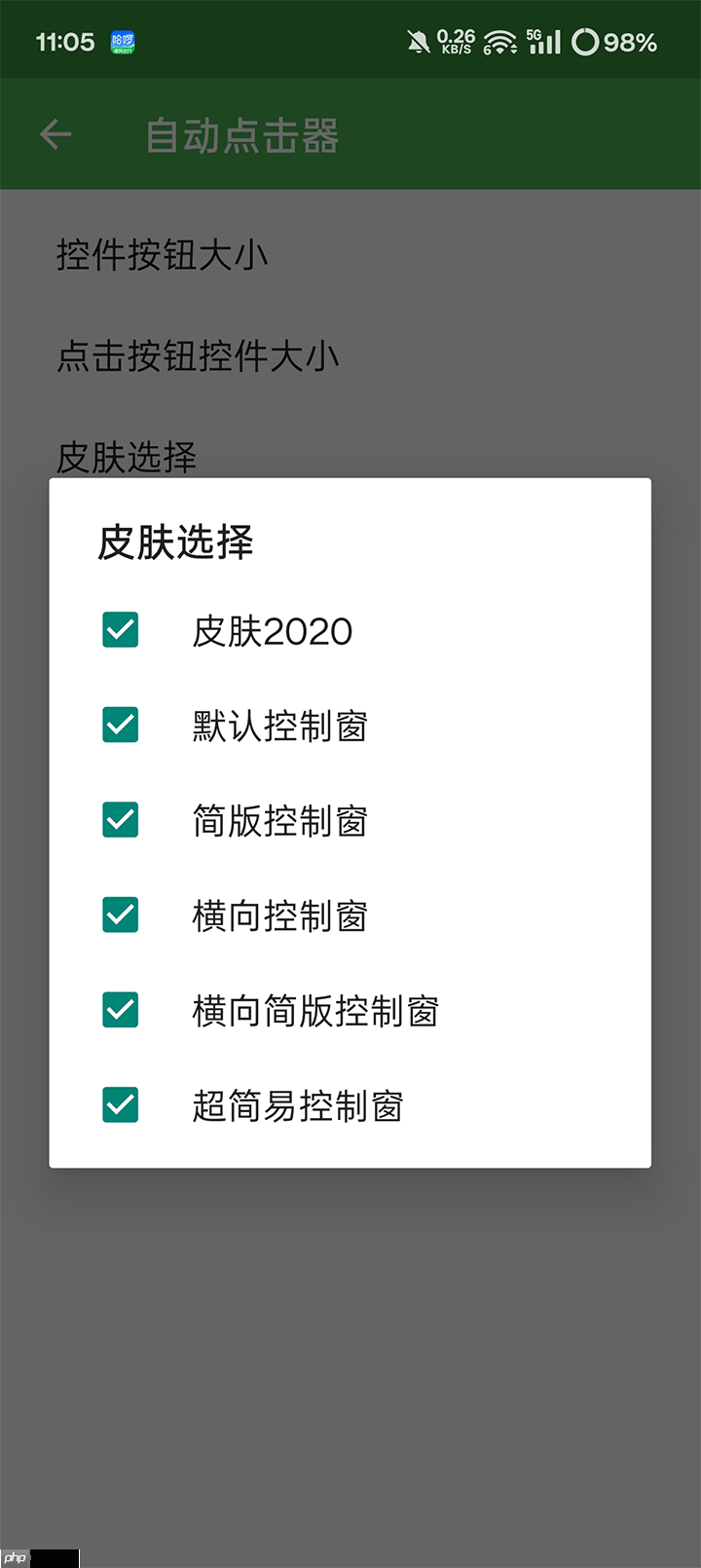Disable the 默认控制窗 skin checkbox

pyautogui.click(x=119, y=725)
